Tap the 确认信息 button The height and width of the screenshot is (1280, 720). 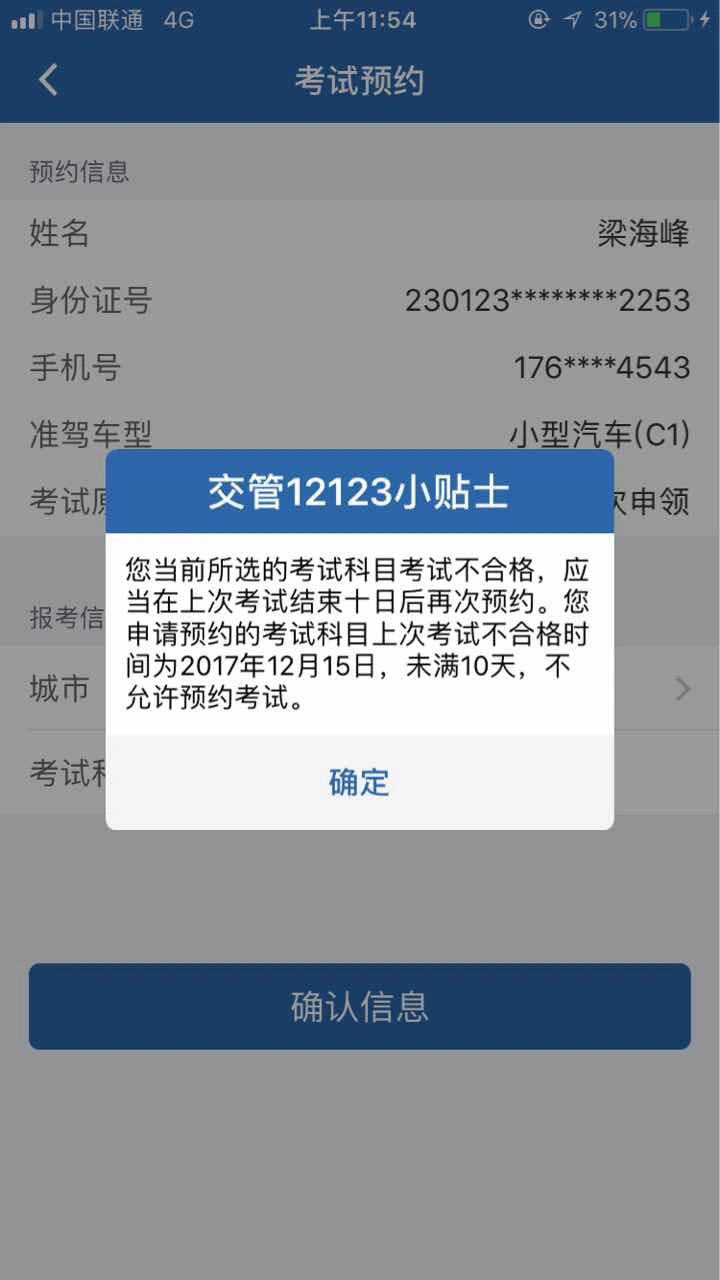click(x=359, y=1006)
